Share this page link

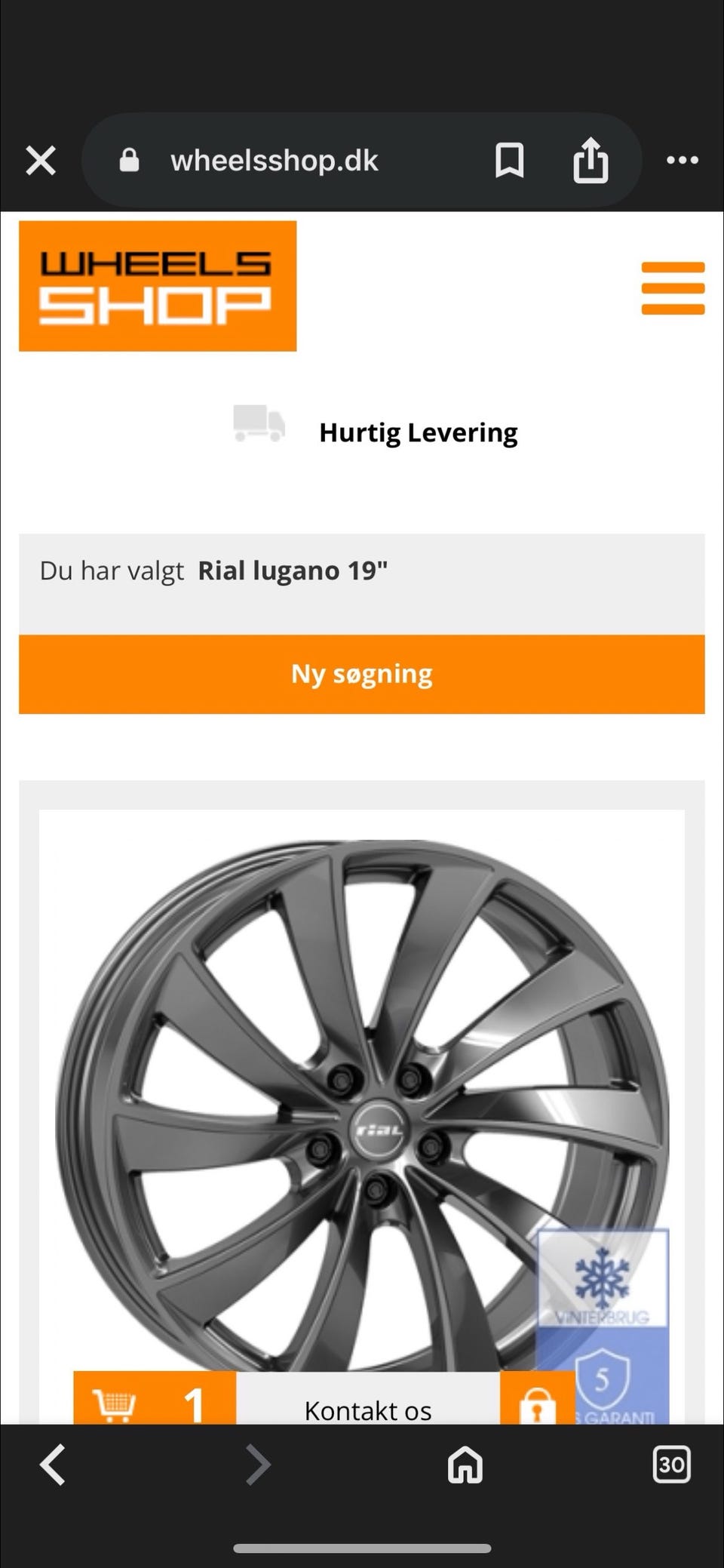[591, 161]
